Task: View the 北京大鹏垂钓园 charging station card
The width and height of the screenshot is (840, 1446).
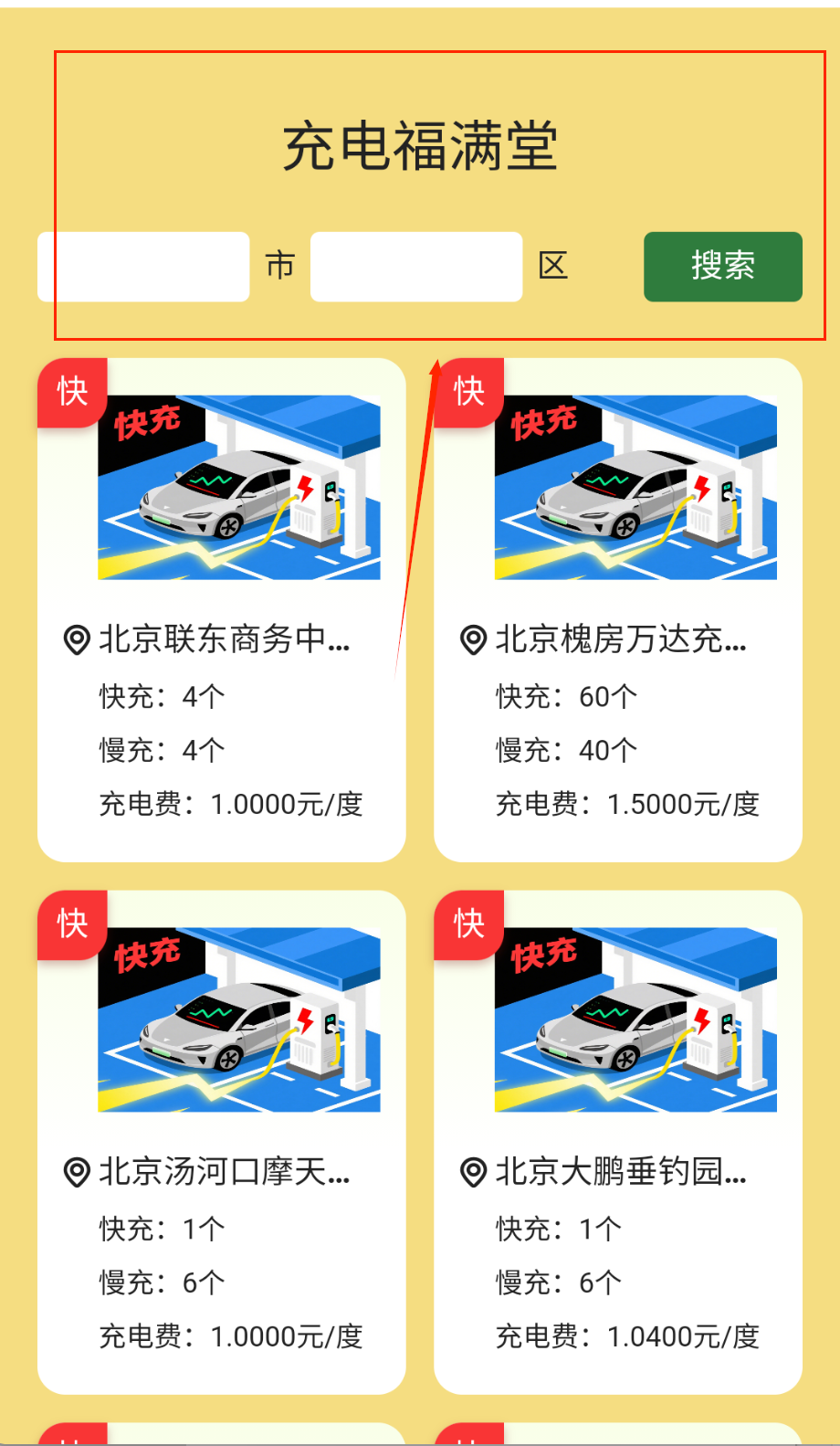Action: coord(618,1142)
